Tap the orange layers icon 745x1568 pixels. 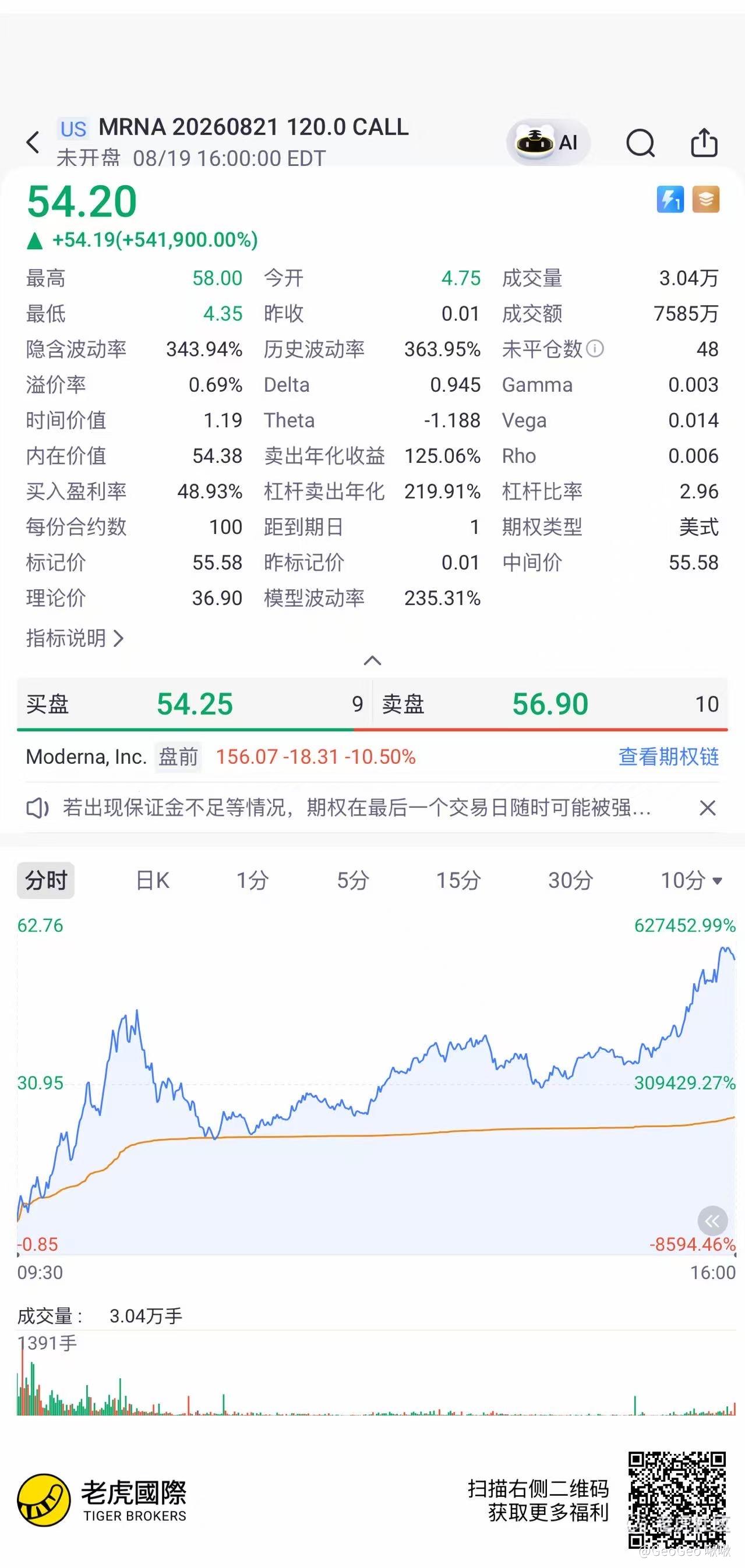pos(706,199)
